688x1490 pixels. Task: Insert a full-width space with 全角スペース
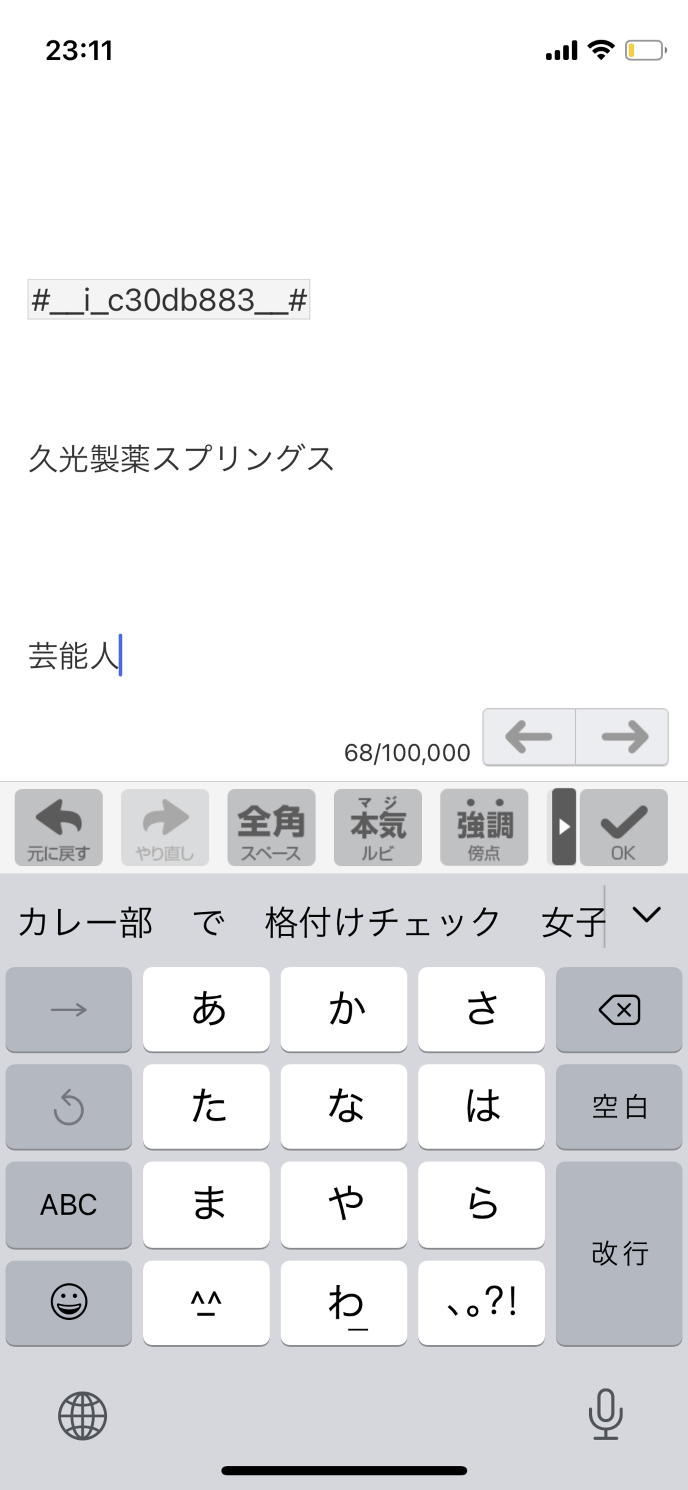click(271, 827)
